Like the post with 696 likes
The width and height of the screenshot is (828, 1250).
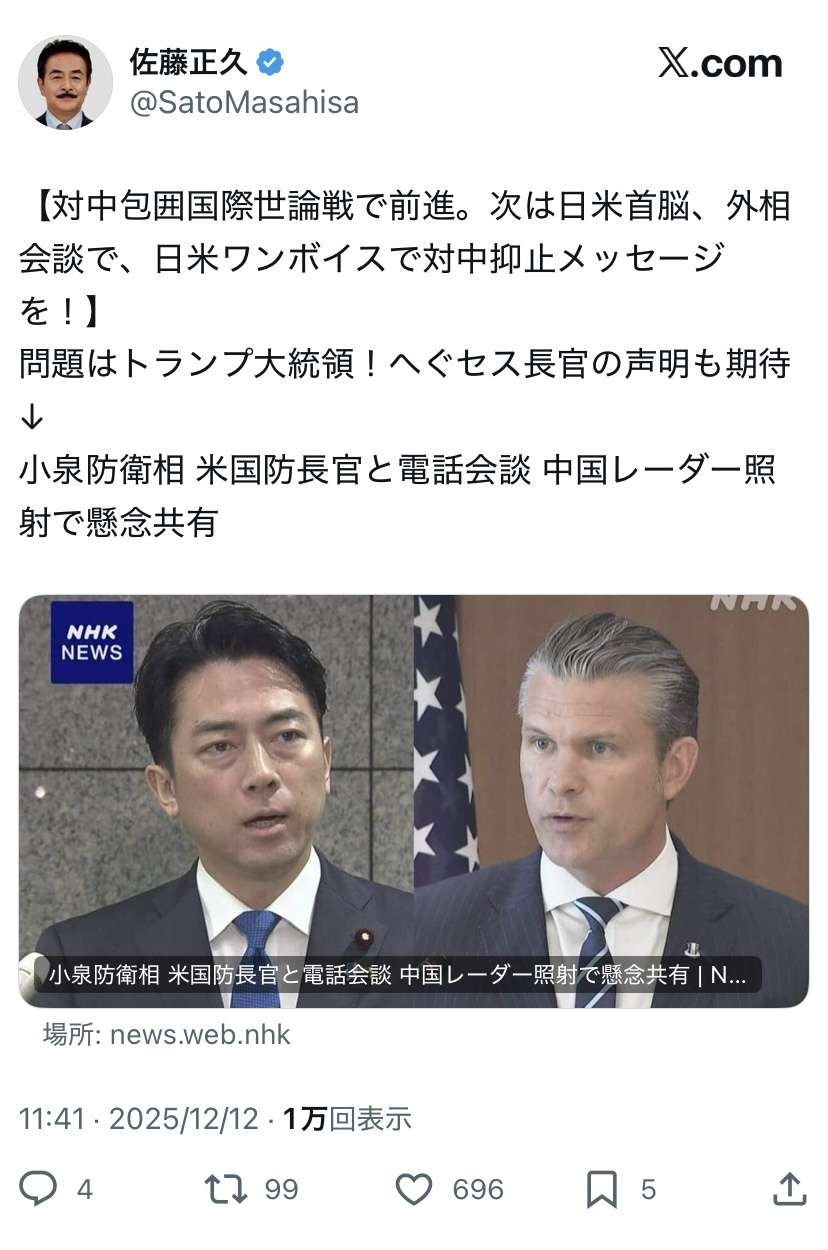point(414,1188)
